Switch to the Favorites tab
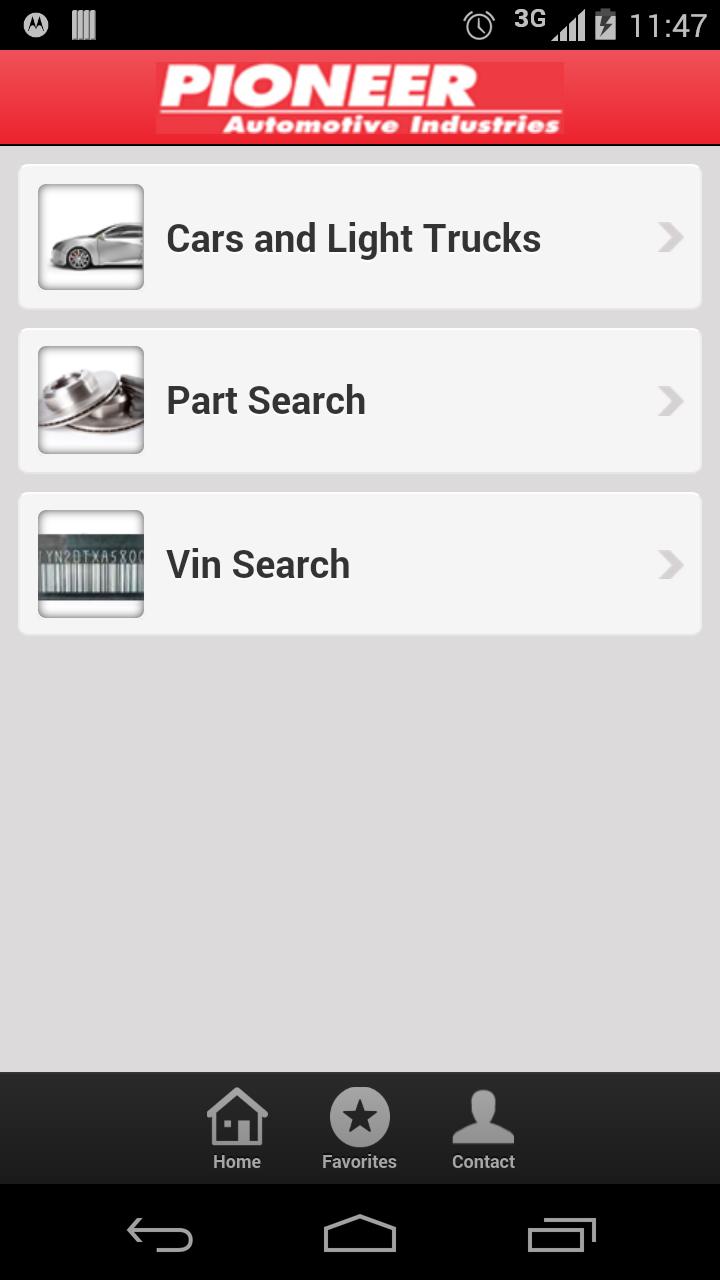The height and width of the screenshot is (1280, 720). (359, 1130)
